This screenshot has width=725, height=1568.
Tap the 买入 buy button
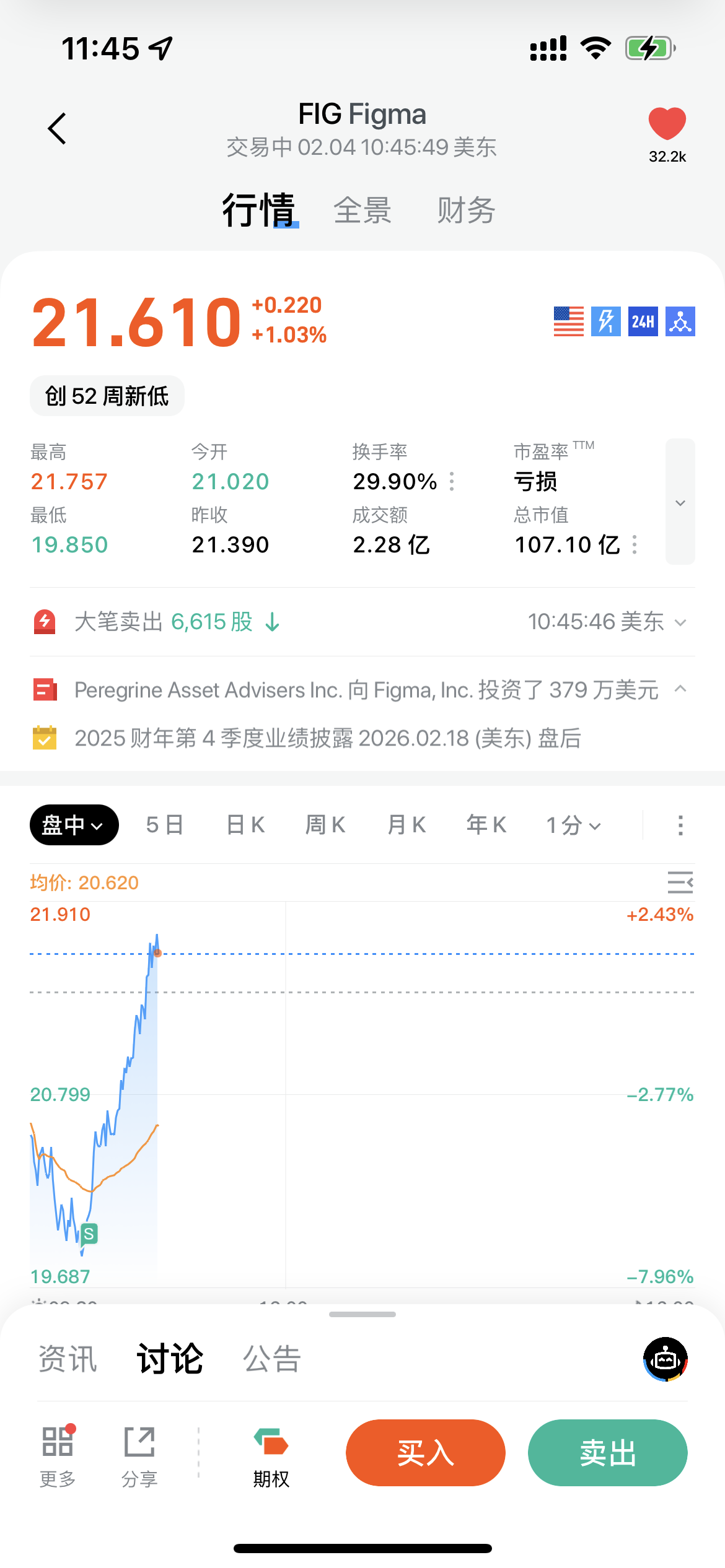tap(426, 1453)
